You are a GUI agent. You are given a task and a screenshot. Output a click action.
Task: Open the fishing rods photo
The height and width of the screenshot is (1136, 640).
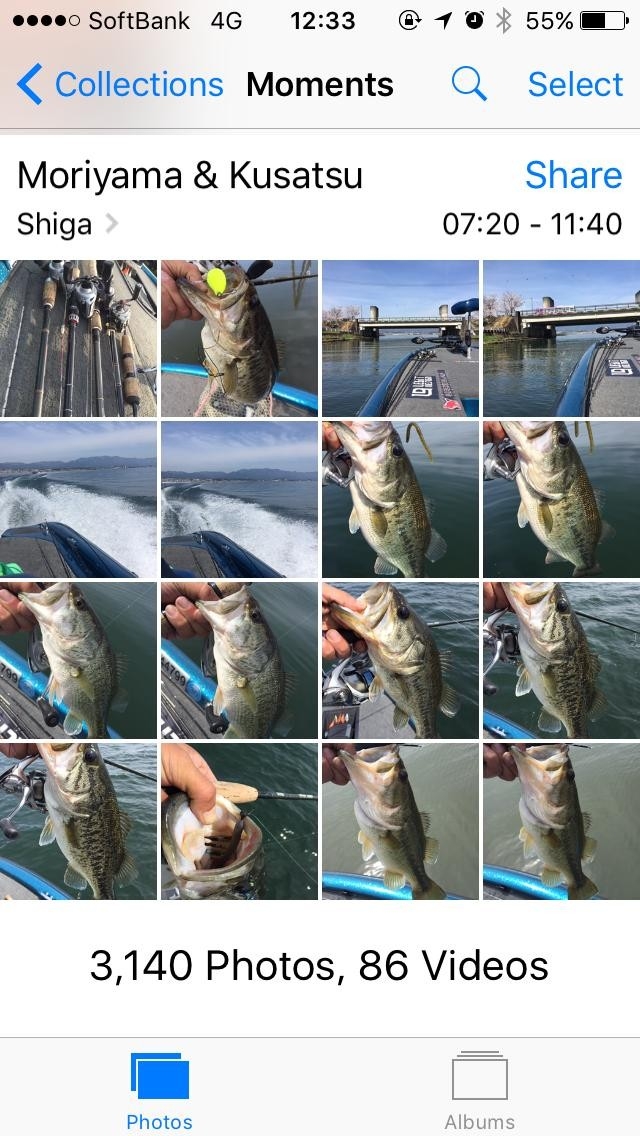pyautogui.click(x=79, y=339)
